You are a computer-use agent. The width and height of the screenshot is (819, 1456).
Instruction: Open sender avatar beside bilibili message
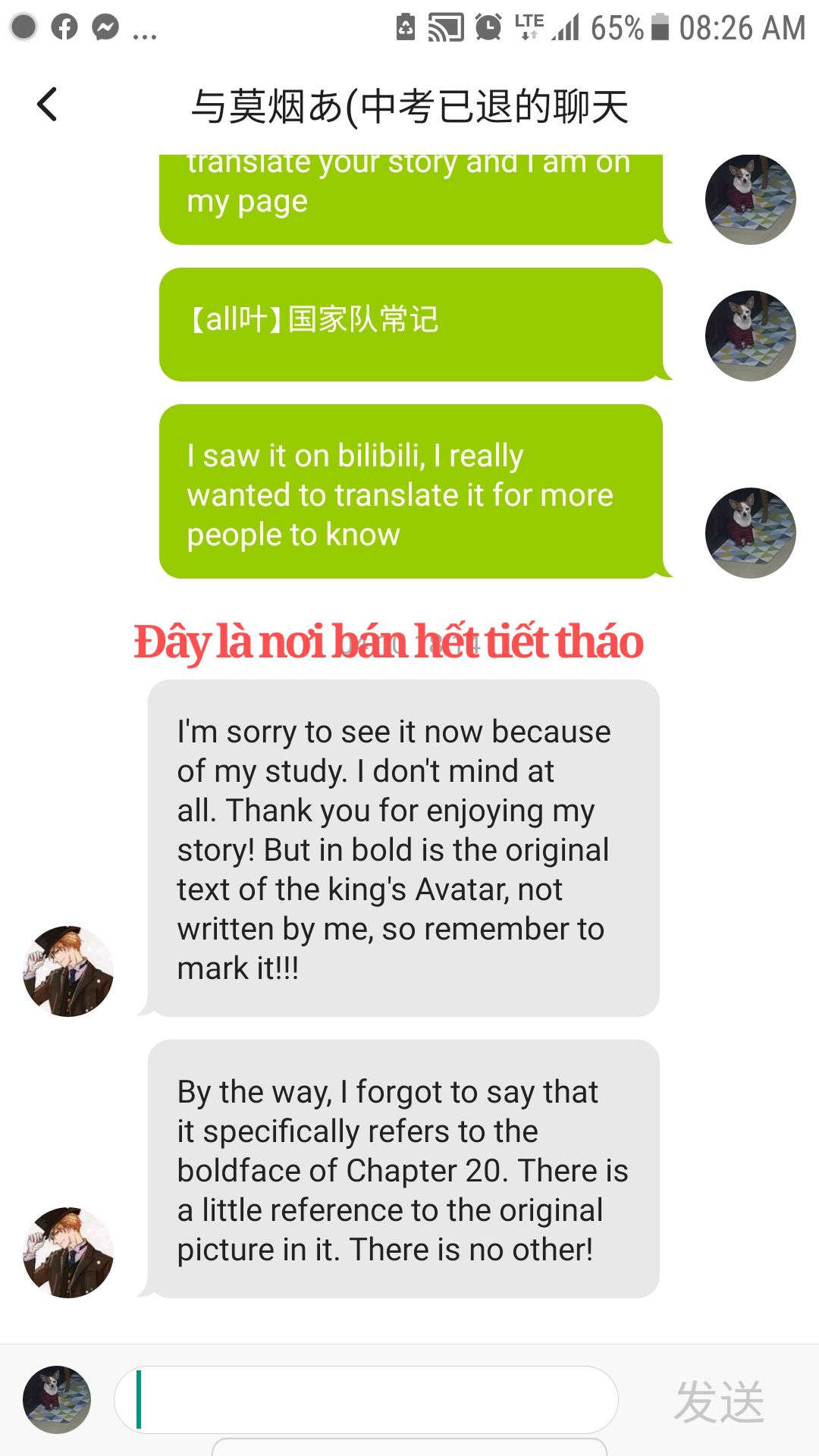coord(751,532)
